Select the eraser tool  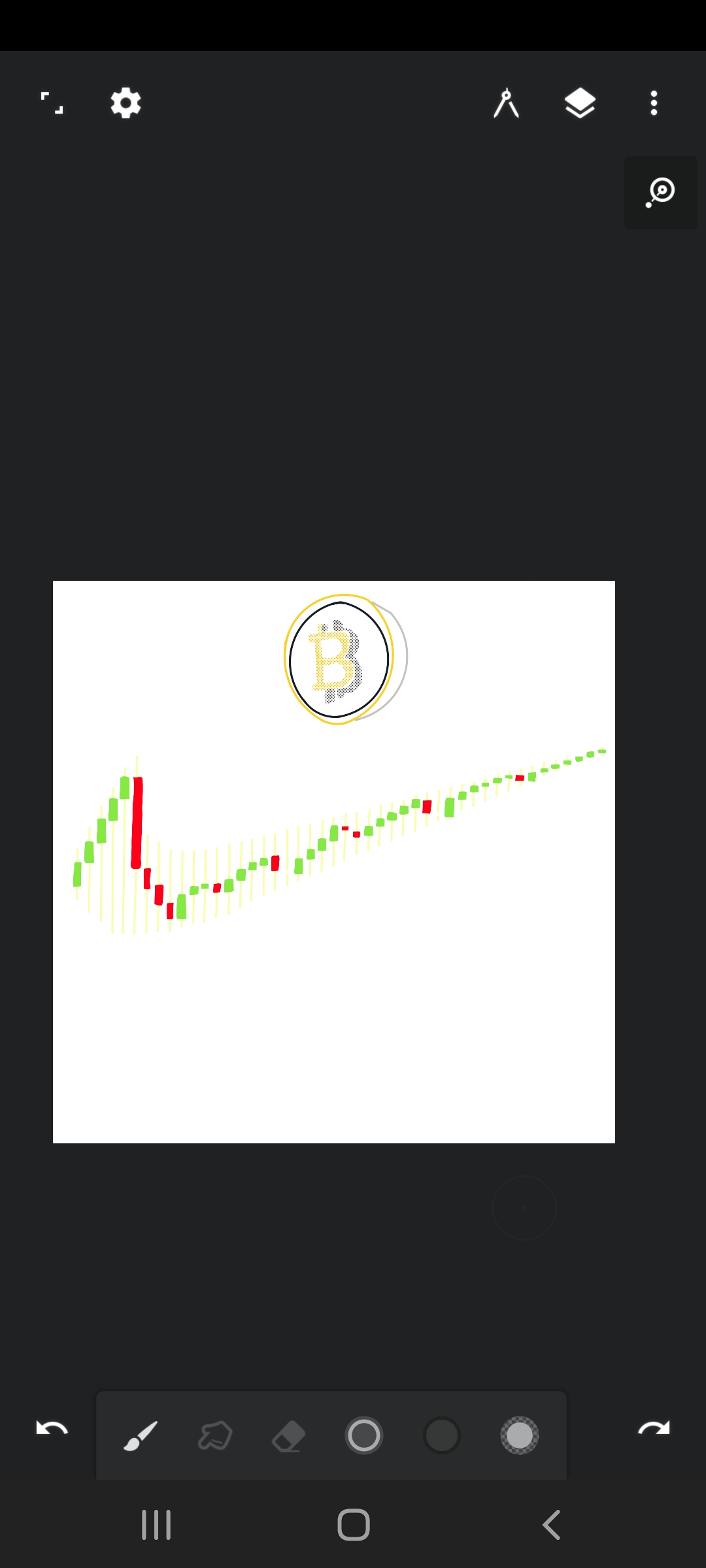tap(288, 1435)
